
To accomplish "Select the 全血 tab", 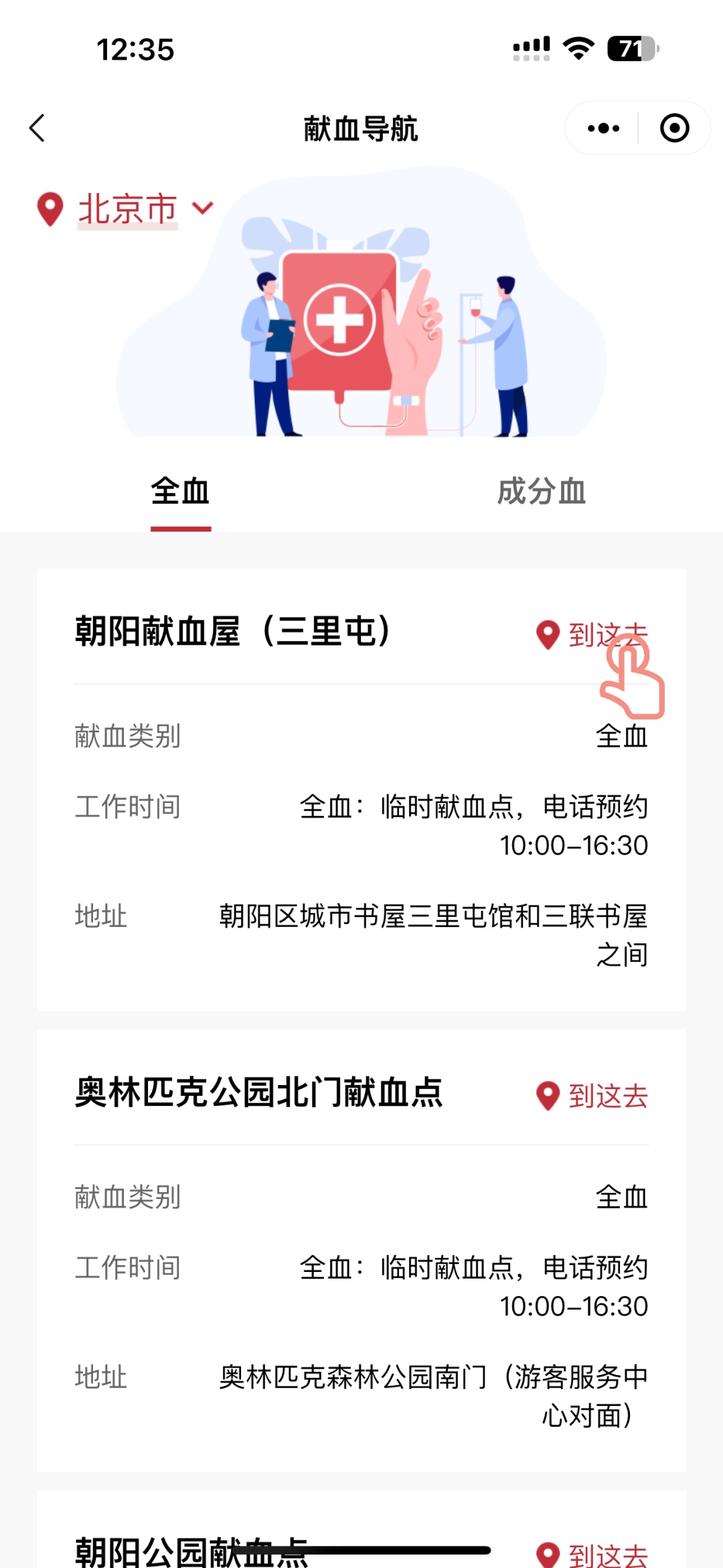I will coord(179,494).
